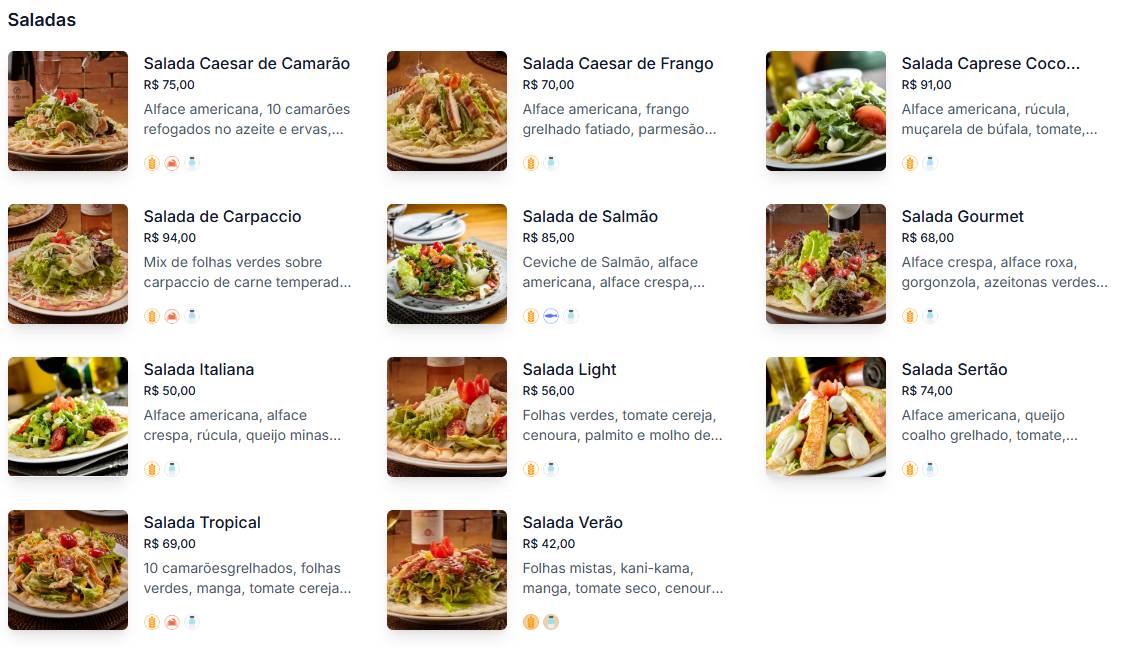Screen dimensions: 1125x648
Task: Tap the Salada Verão card
Action: [572, 523]
